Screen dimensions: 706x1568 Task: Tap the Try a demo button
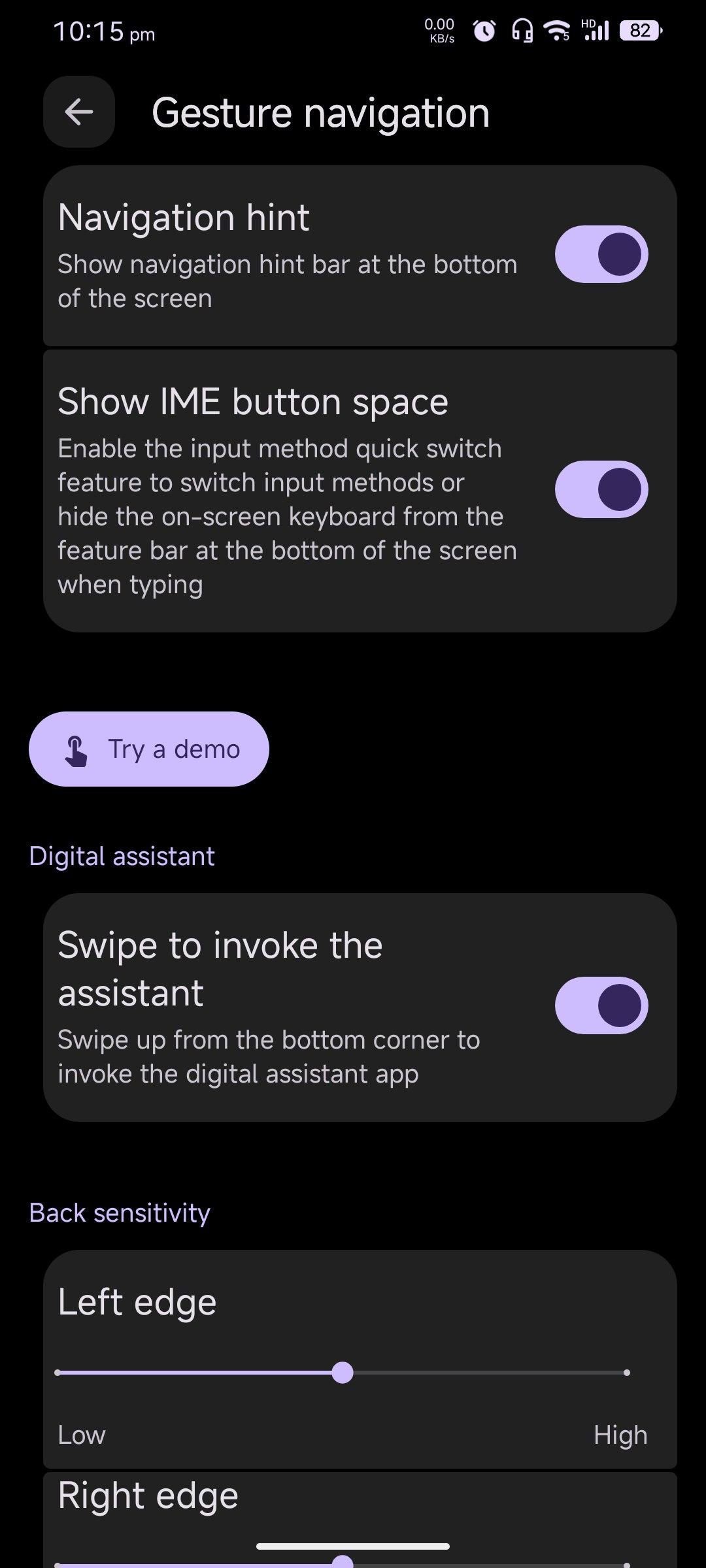coord(149,749)
